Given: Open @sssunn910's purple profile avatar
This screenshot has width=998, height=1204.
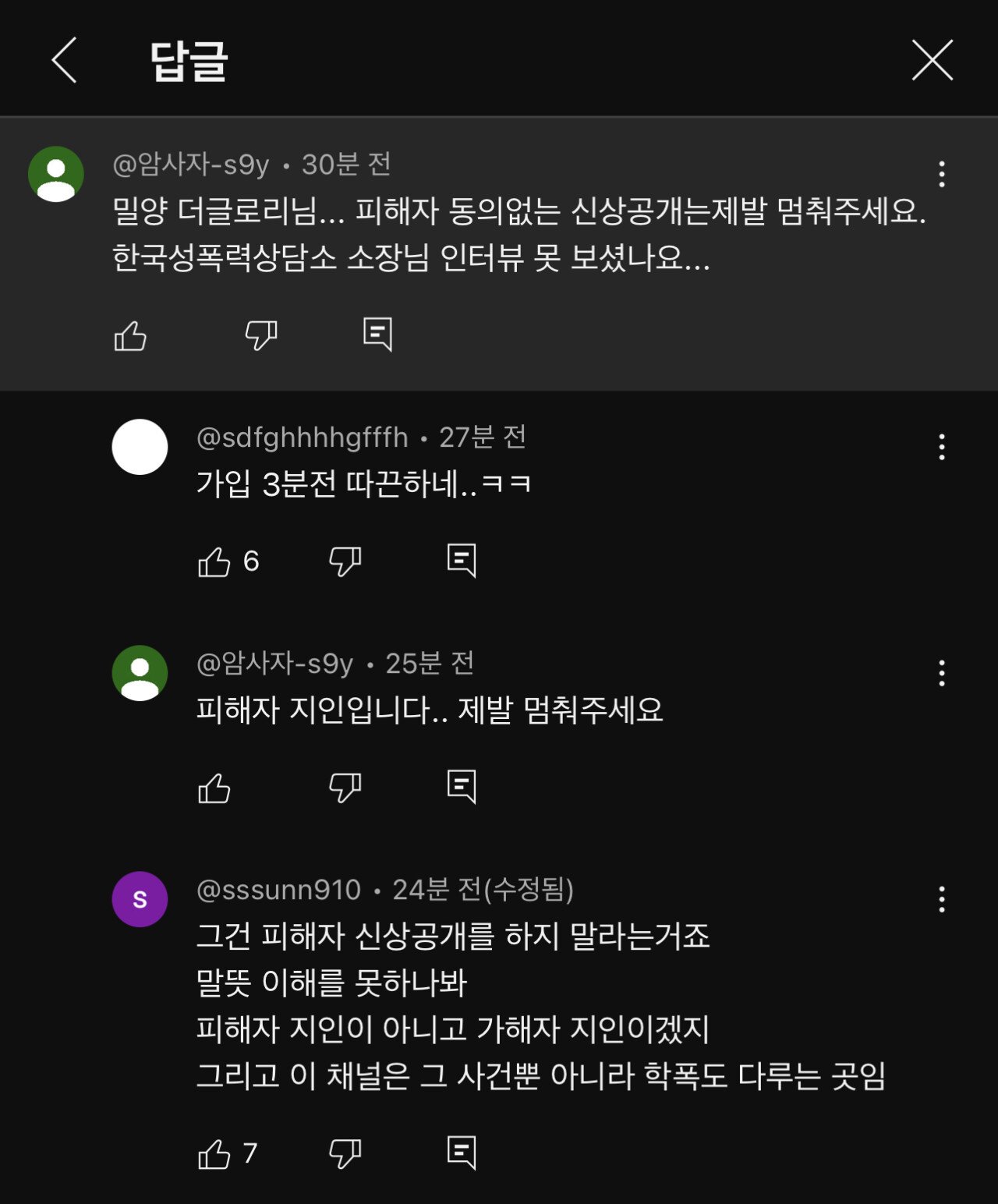Looking at the screenshot, I should tap(140, 899).
